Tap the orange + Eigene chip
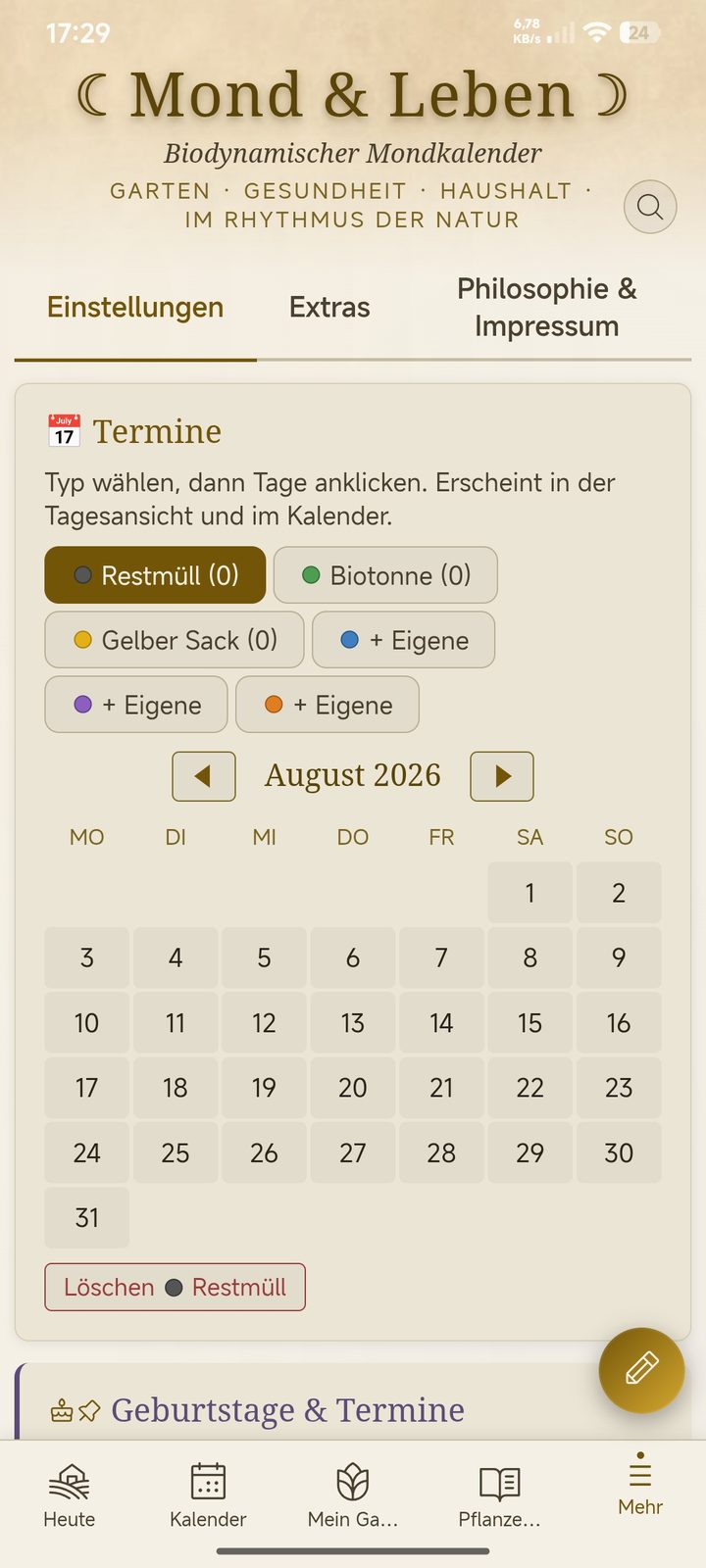706x1568 pixels. [x=328, y=705]
